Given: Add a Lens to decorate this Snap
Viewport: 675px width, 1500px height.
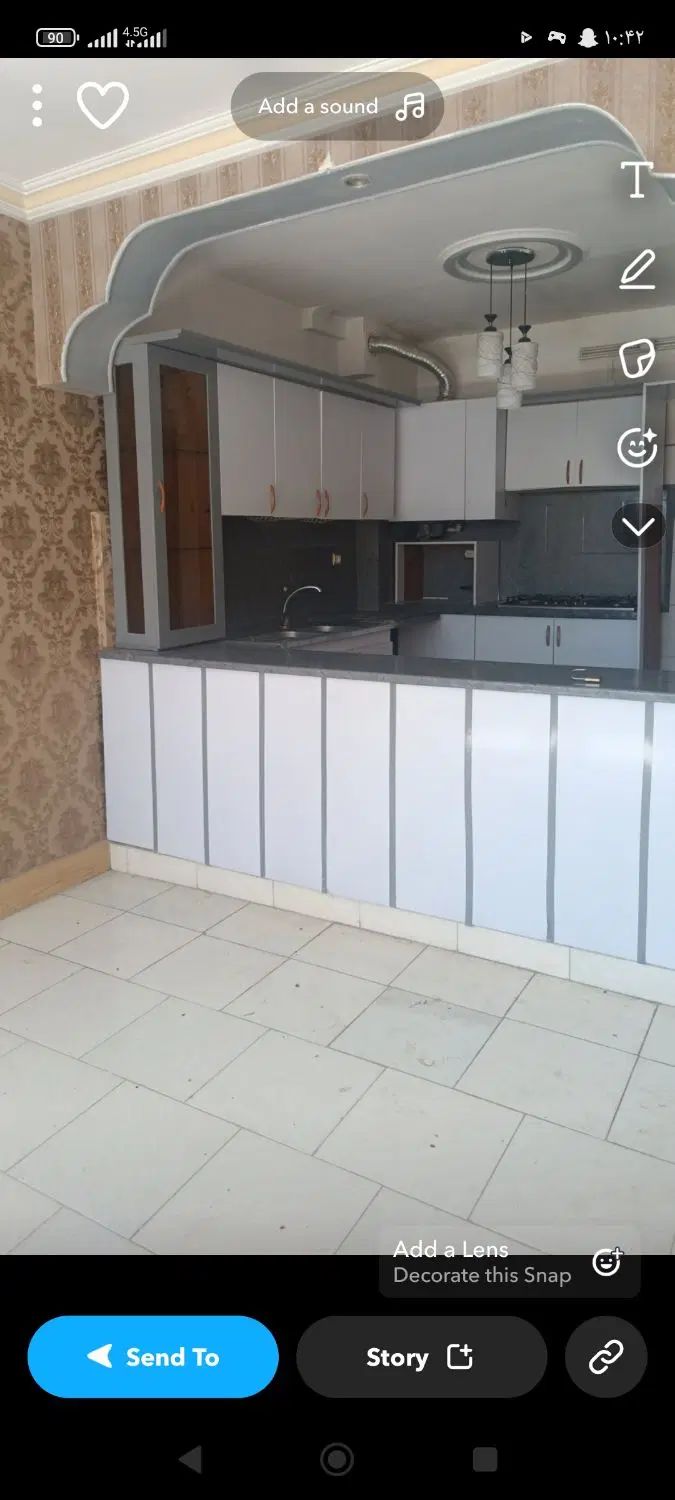Looking at the screenshot, I should pyautogui.click(x=509, y=1262).
